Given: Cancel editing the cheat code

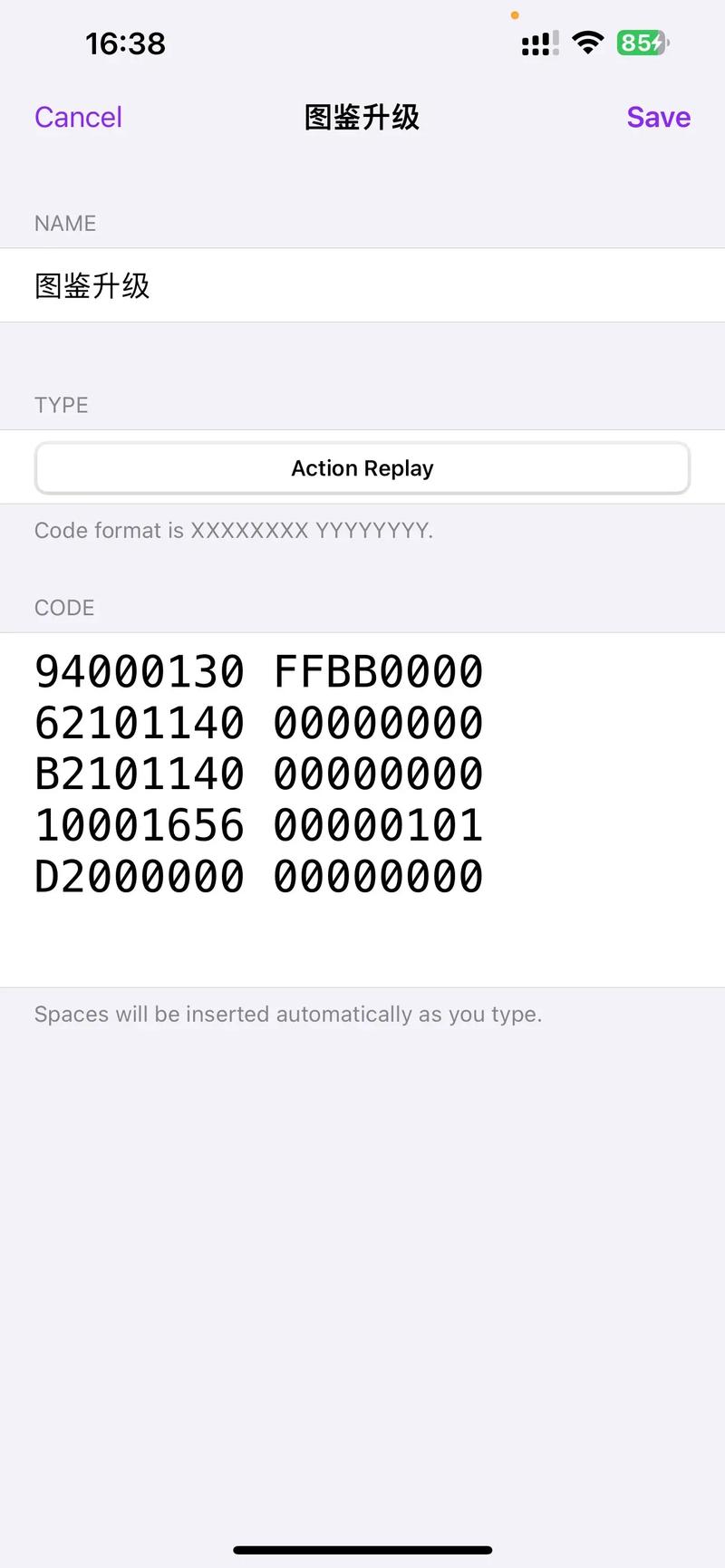Looking at the screenshot, I should point(78,117).
